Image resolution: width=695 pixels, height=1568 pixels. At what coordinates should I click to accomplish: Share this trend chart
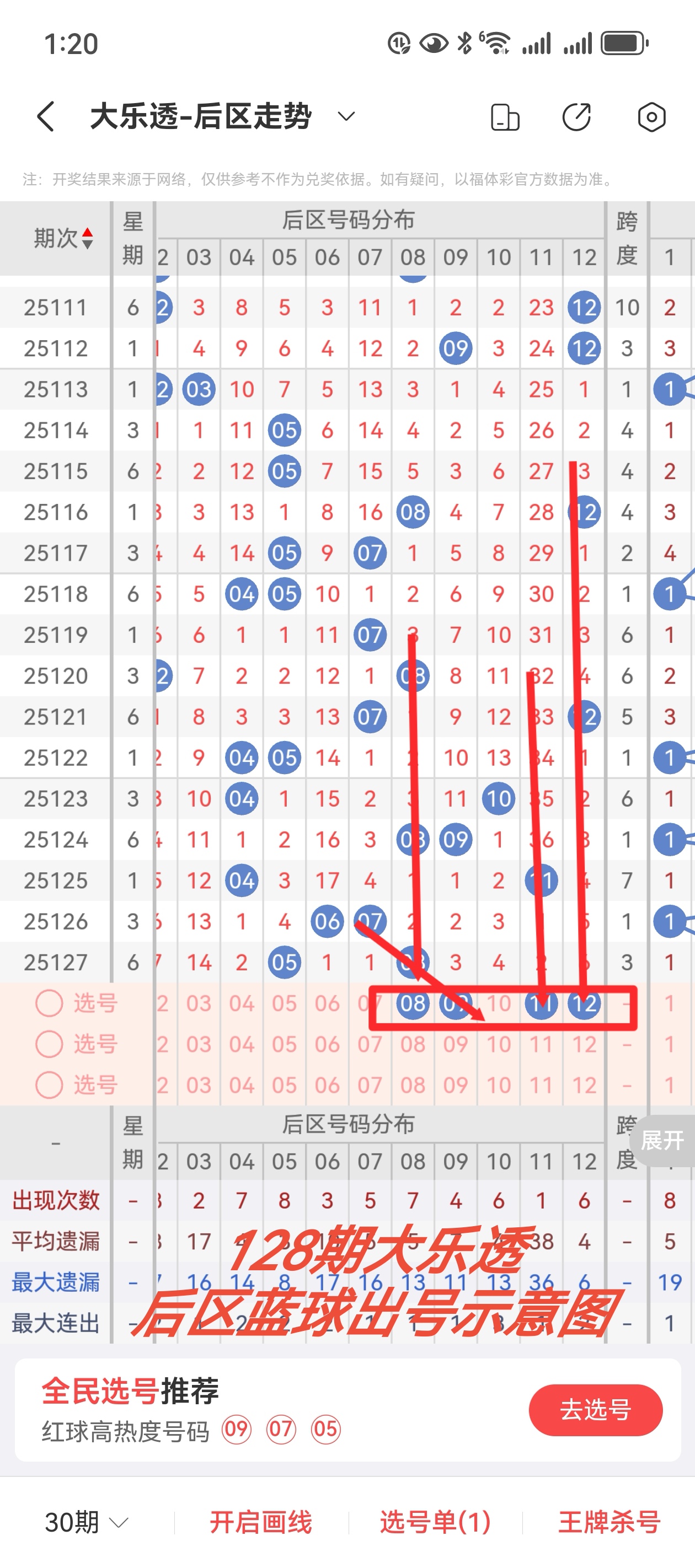(576, 117)
